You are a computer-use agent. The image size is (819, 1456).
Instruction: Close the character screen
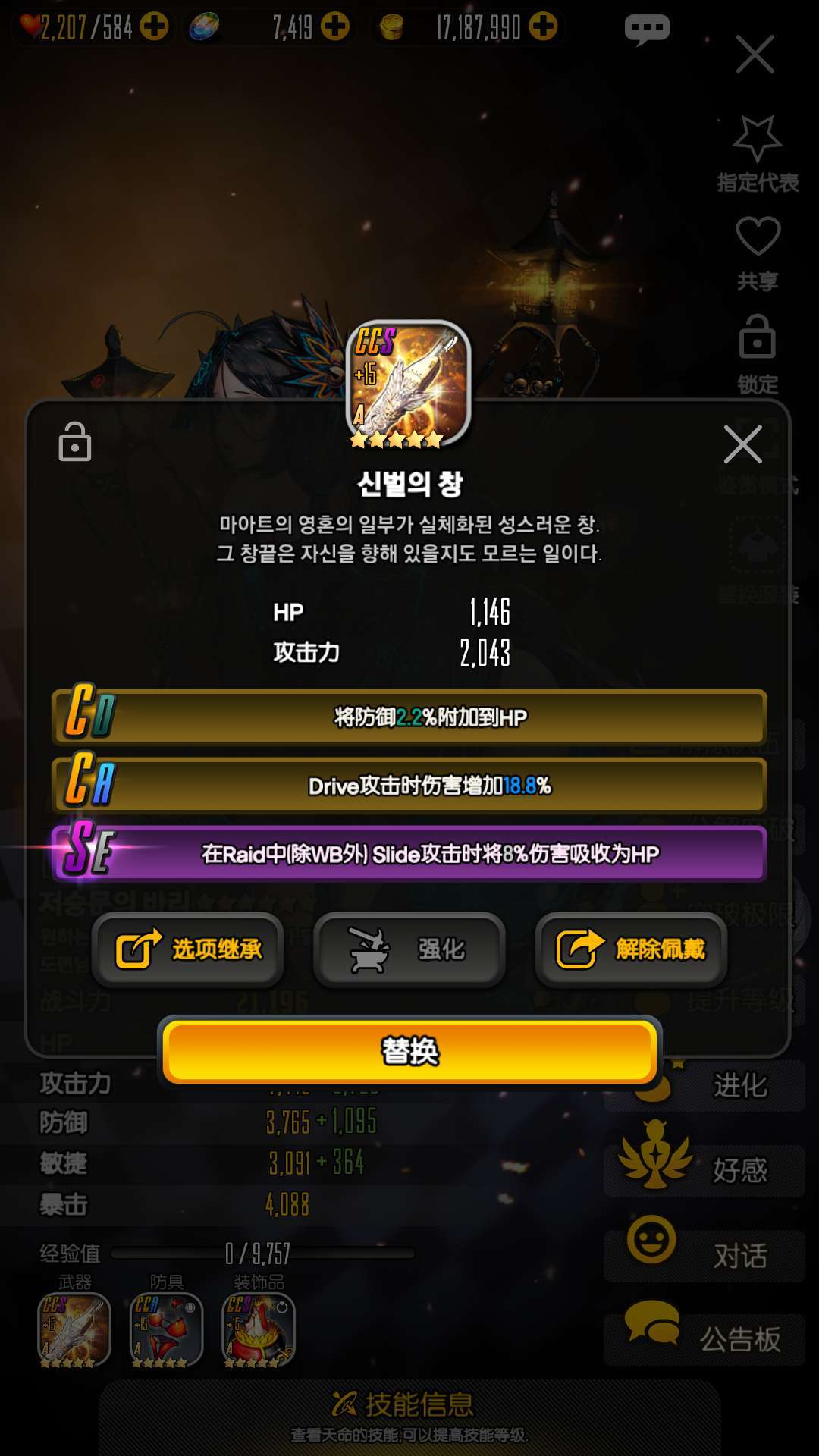755,55
